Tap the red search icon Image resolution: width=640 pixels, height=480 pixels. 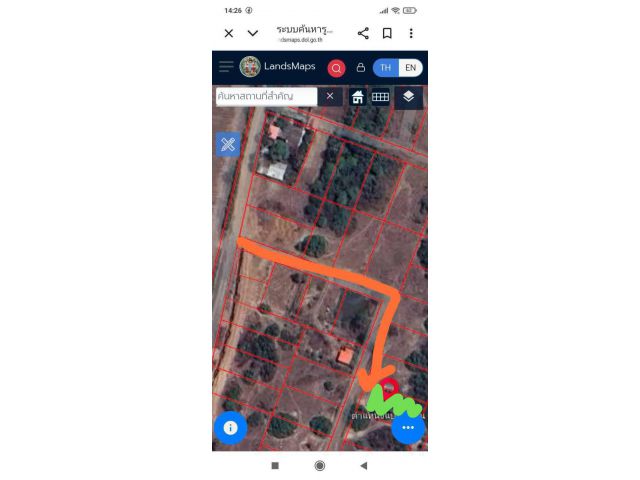point(337,68)
